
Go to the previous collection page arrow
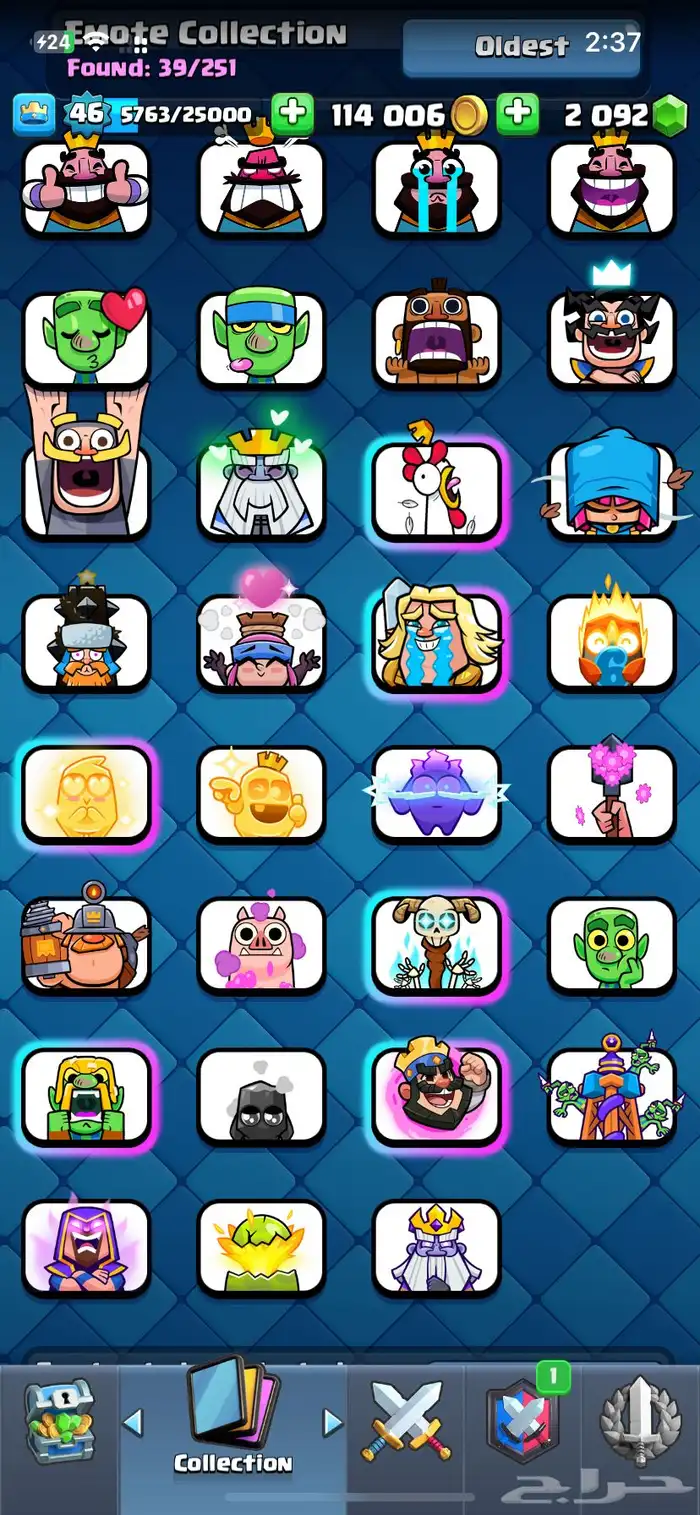133,1421
